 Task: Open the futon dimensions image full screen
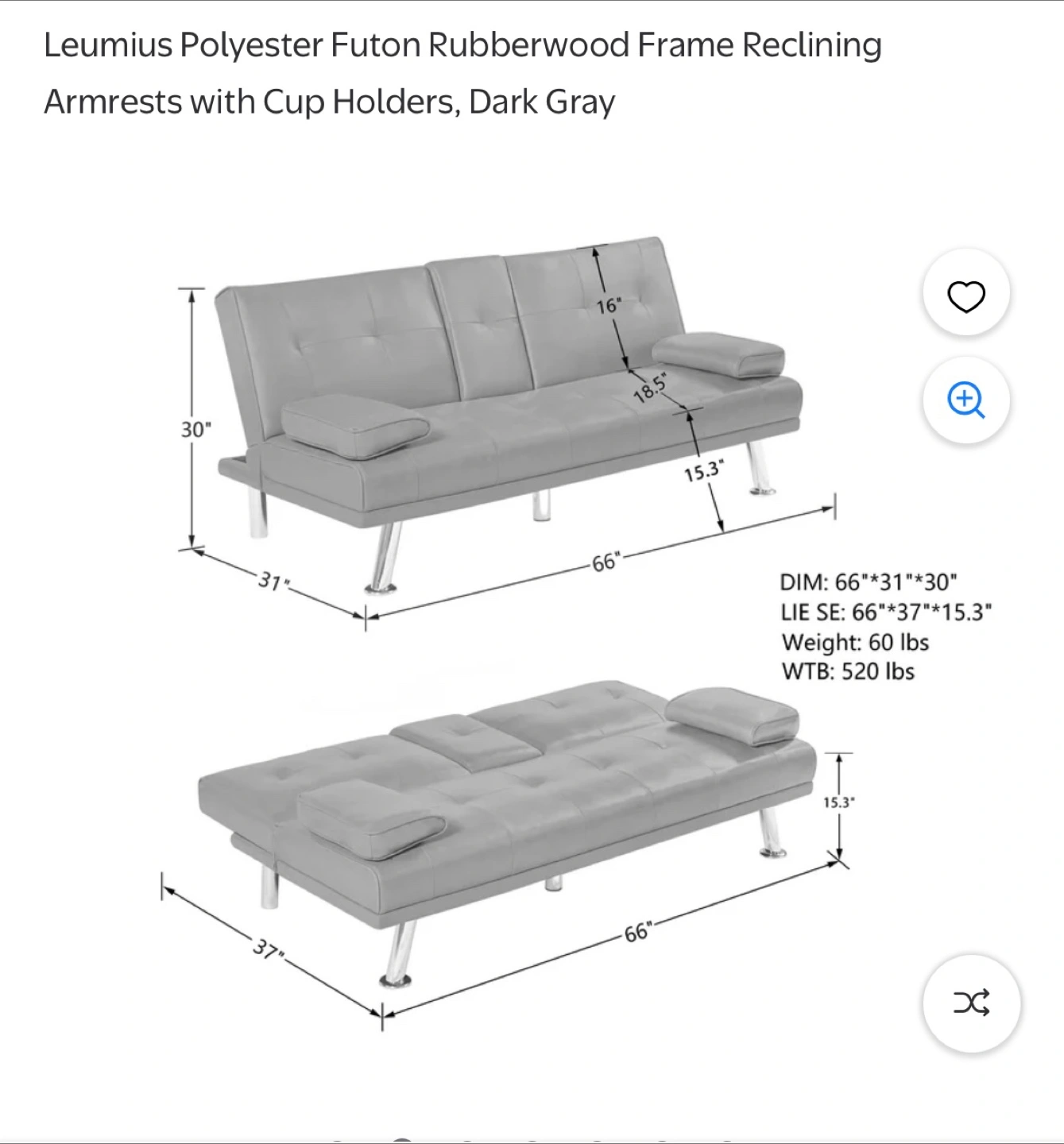pyautogui.click(x=509, y=620)
